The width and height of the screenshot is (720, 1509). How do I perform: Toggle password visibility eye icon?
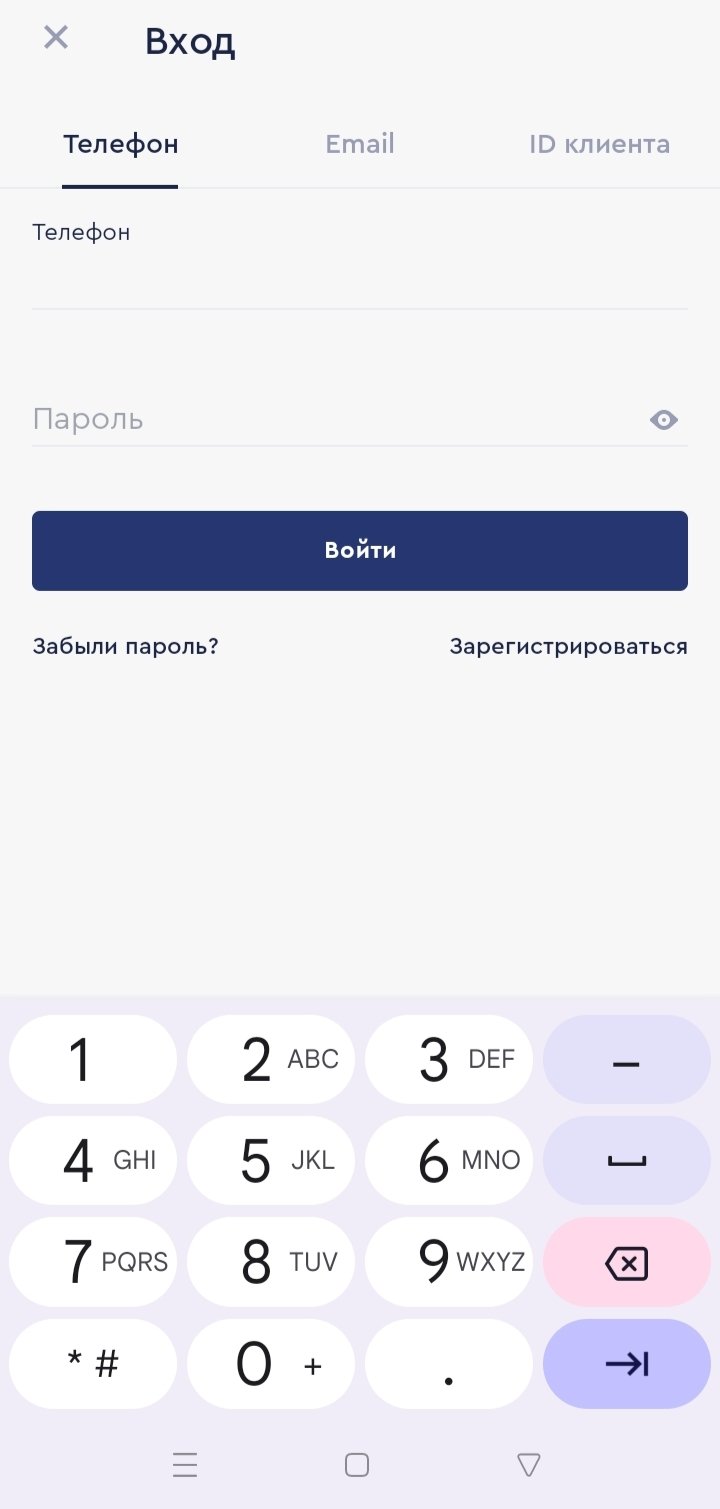[x=663, y=420]
